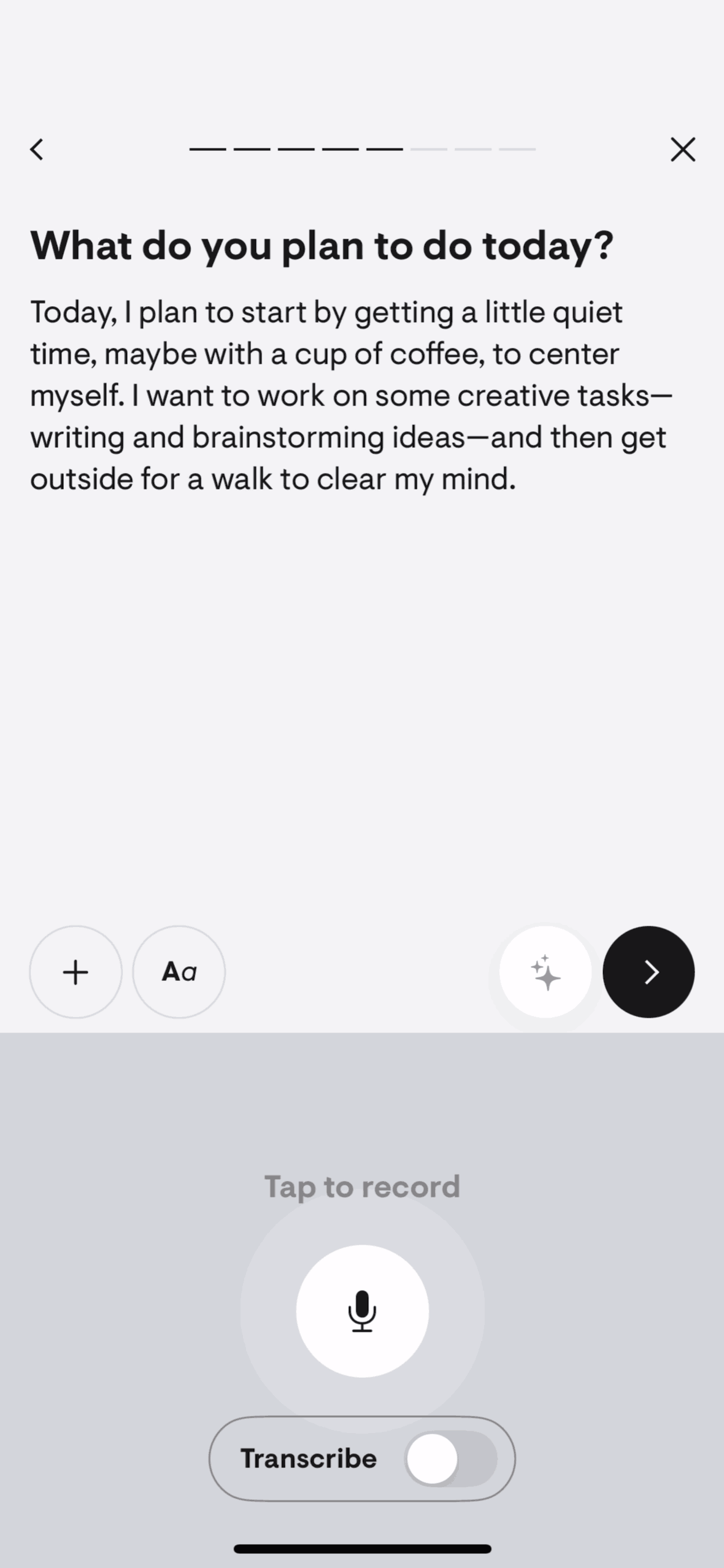Tap the sparkle AI assist button

click(x=545, y=972)
